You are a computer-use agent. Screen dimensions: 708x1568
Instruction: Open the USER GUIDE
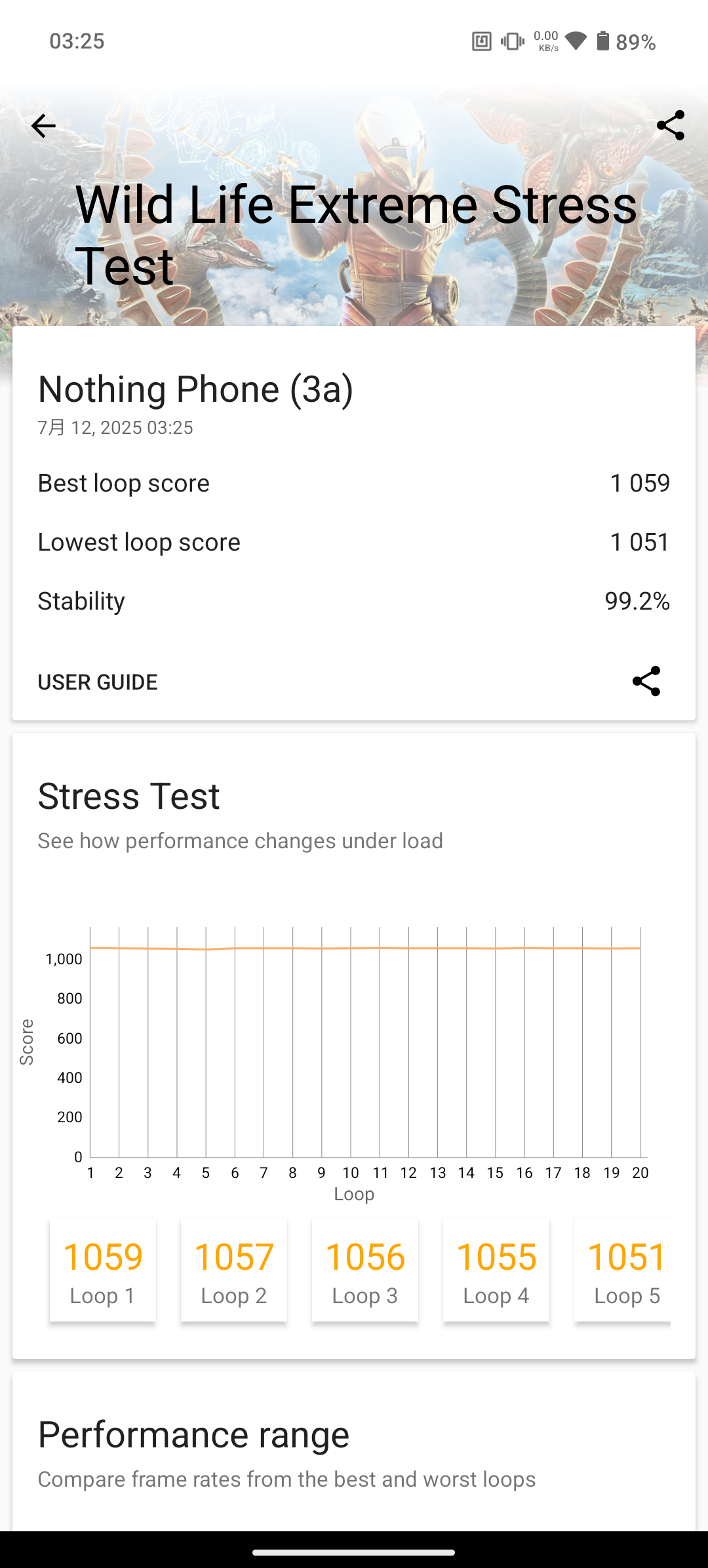(x=98, y=682)
